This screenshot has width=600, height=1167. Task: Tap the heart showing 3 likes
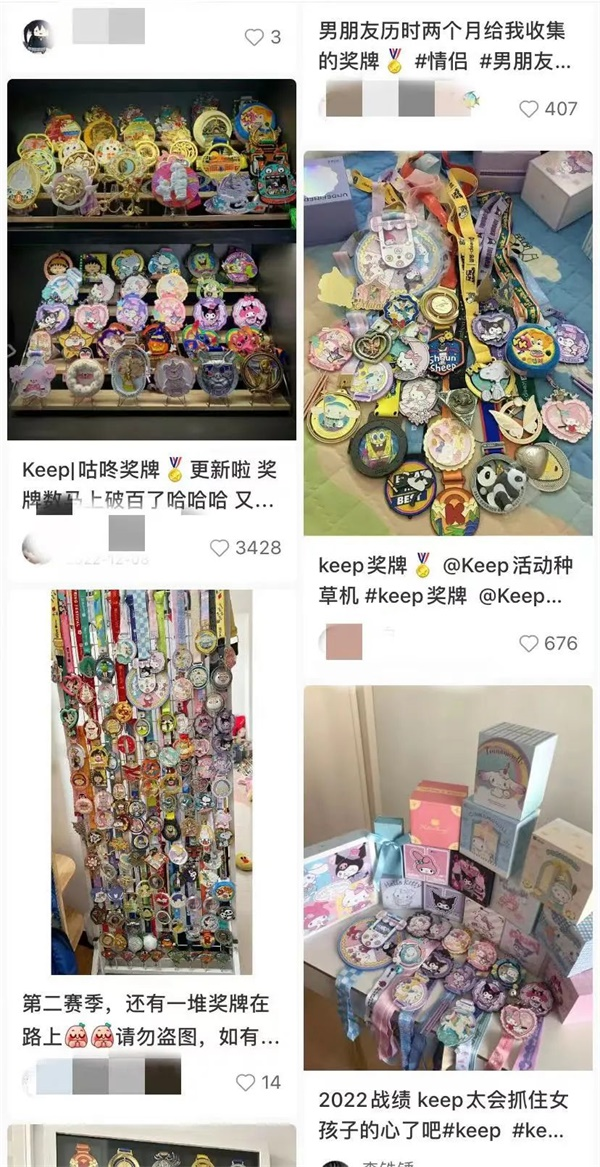(x=255, y=38)
